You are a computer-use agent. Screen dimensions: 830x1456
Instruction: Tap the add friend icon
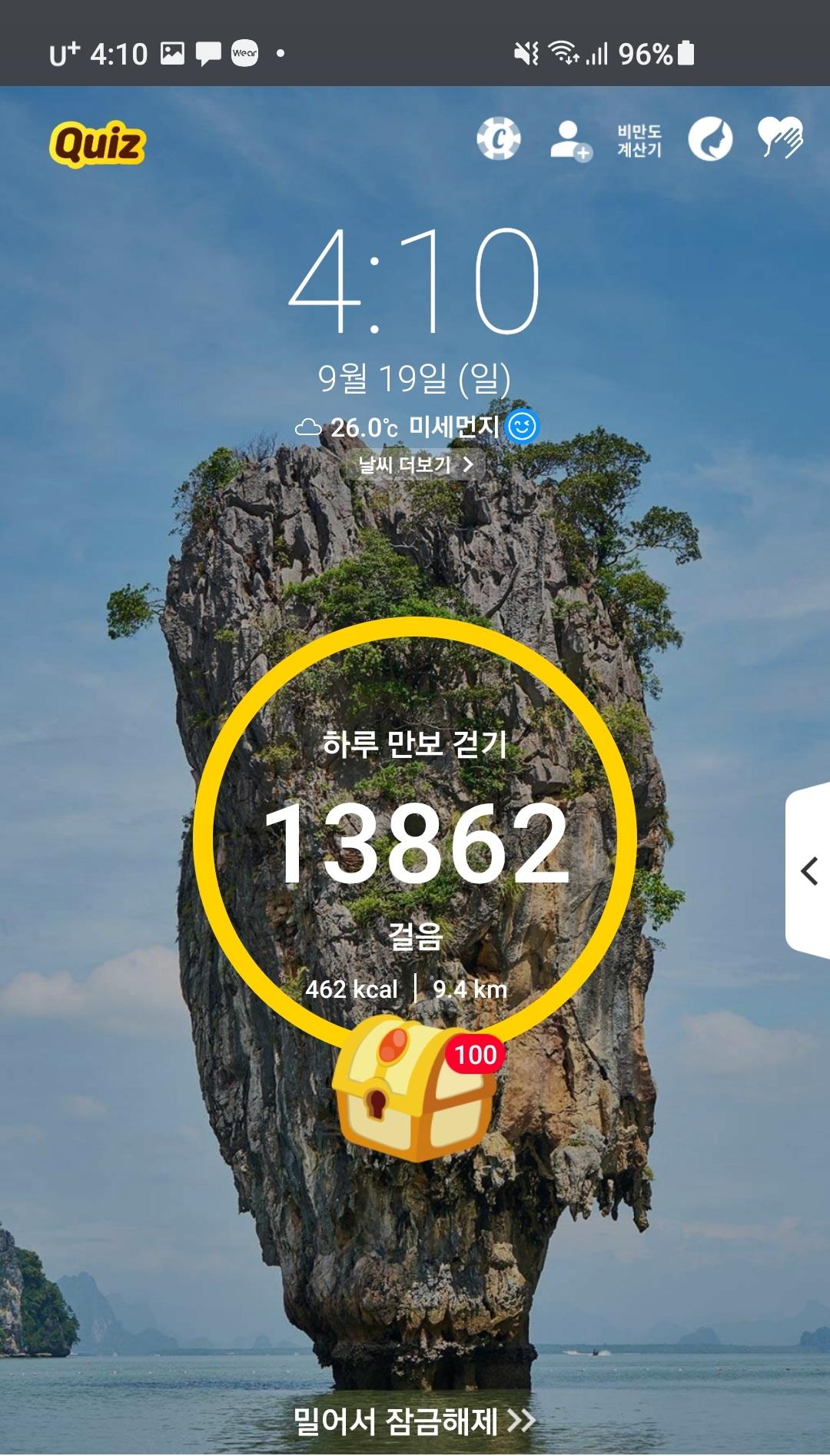tap(570, 140)
